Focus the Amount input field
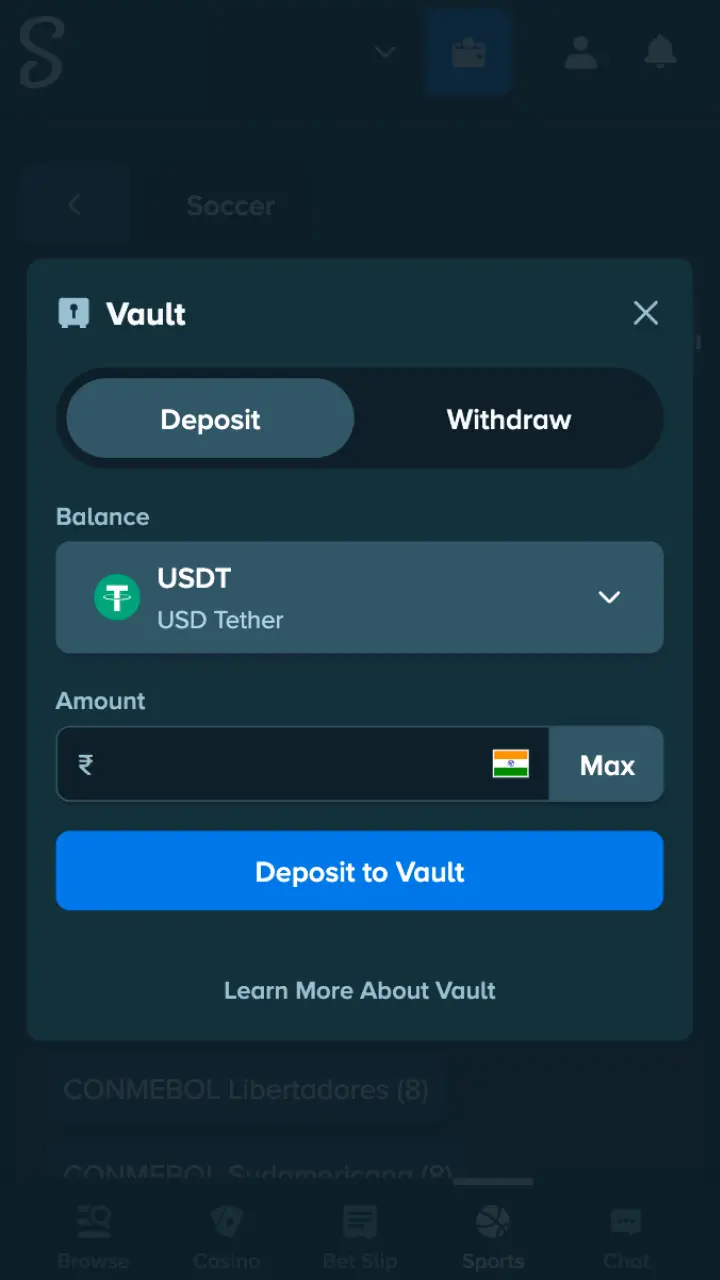 coord(302,764)
